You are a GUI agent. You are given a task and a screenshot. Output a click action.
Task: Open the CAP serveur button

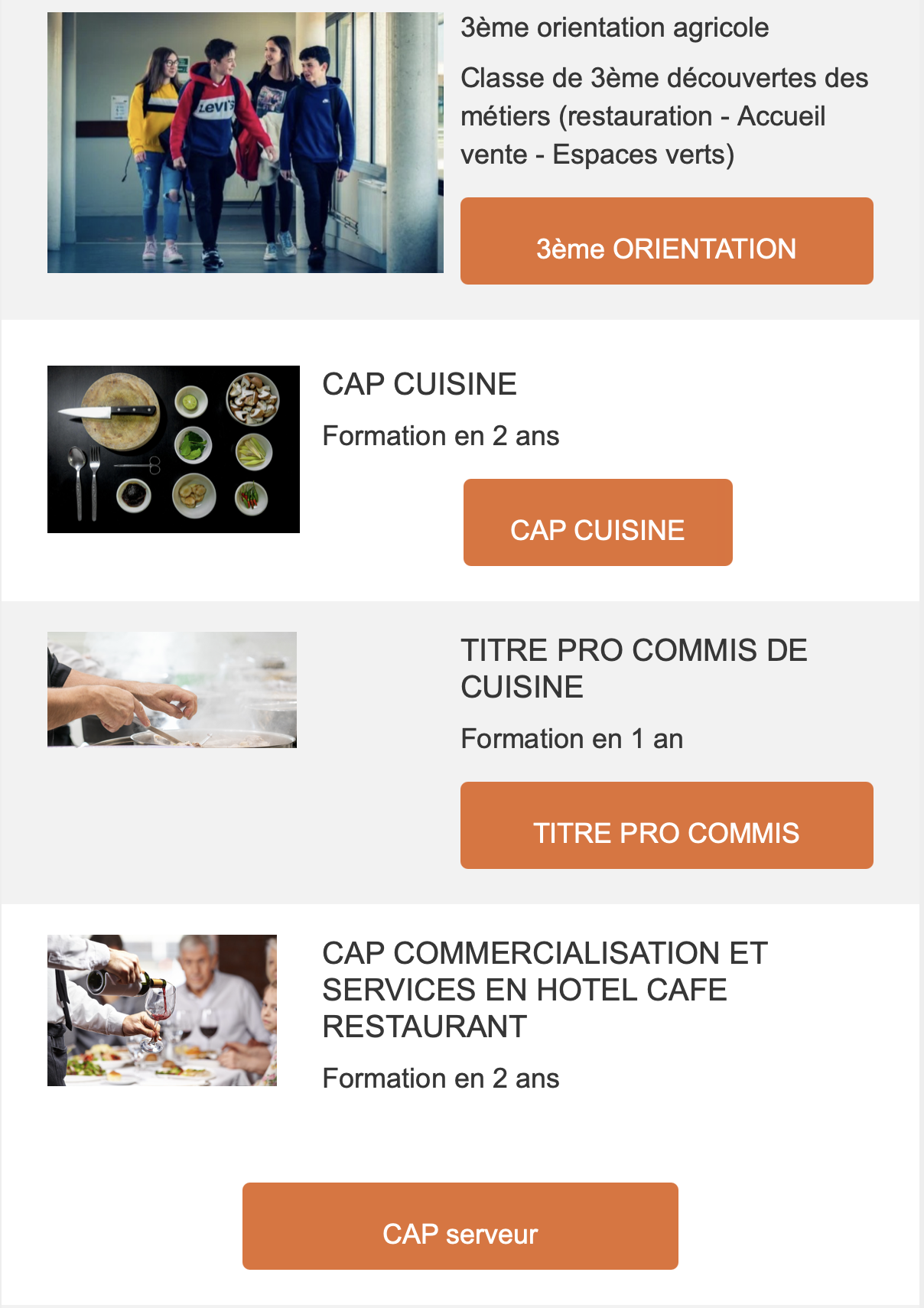[460, 1227]
